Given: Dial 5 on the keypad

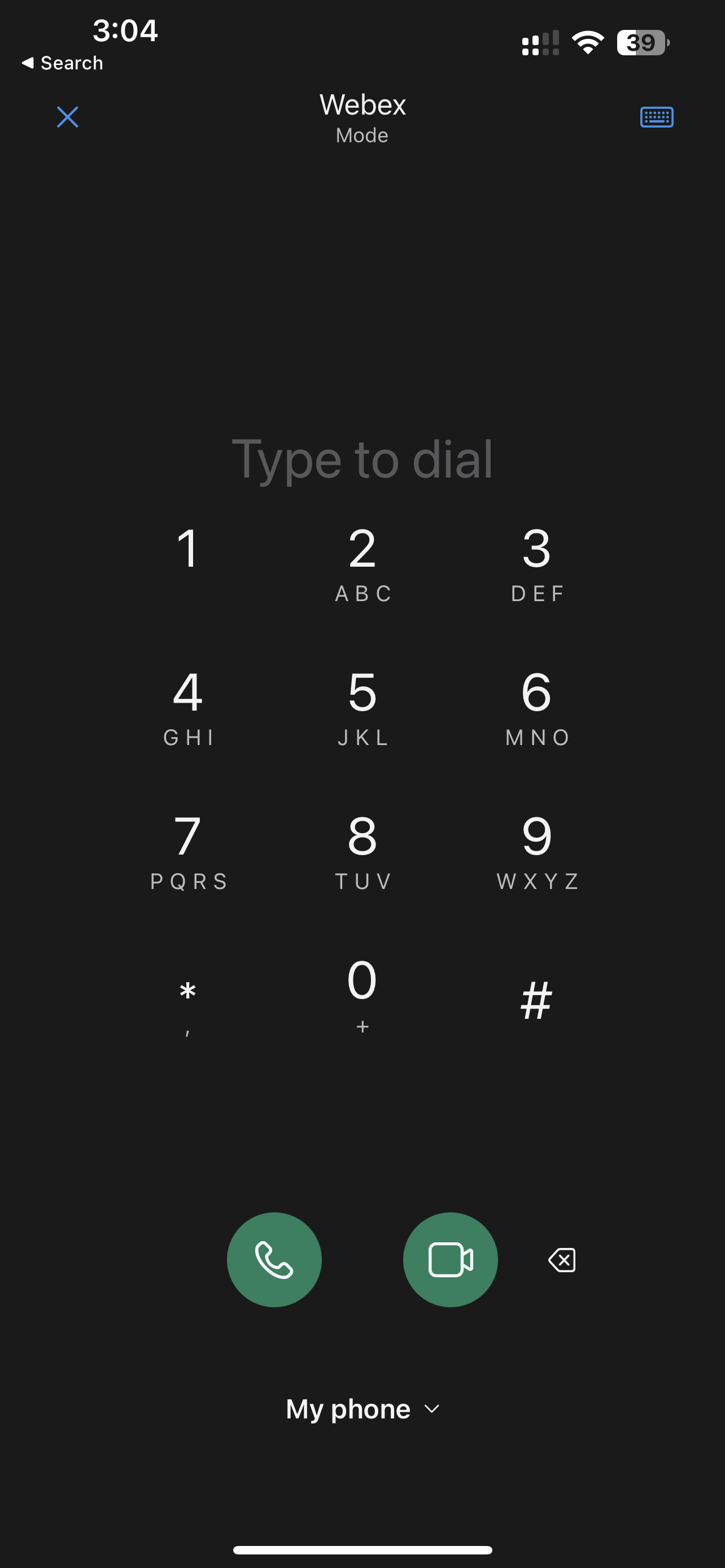Looking at the screenshot, I should [362, 707].
